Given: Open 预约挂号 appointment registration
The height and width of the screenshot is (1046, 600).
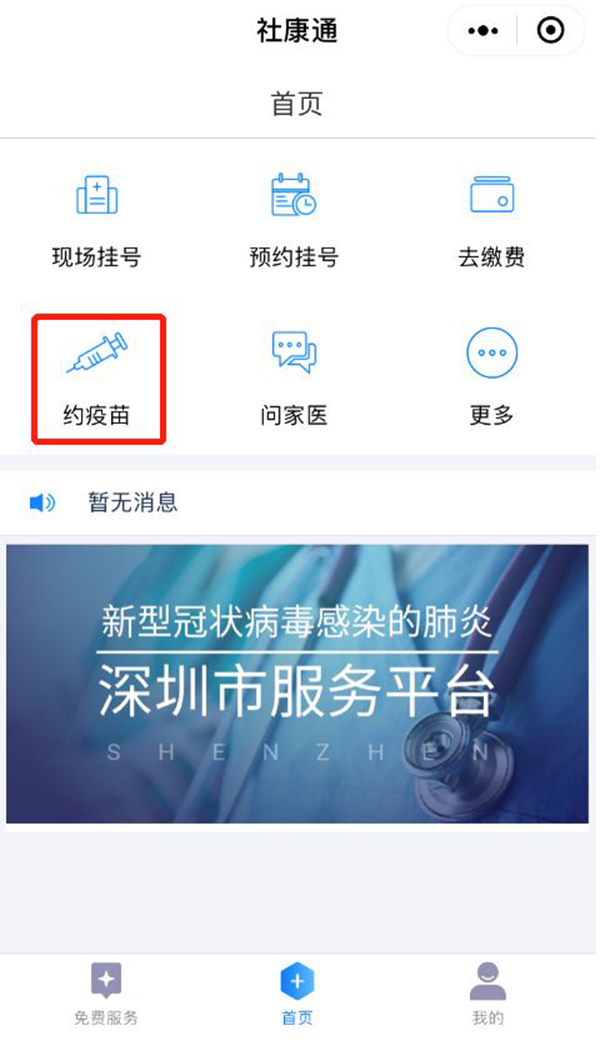Looking at the screenshot, I should click(x=294, y=219).
